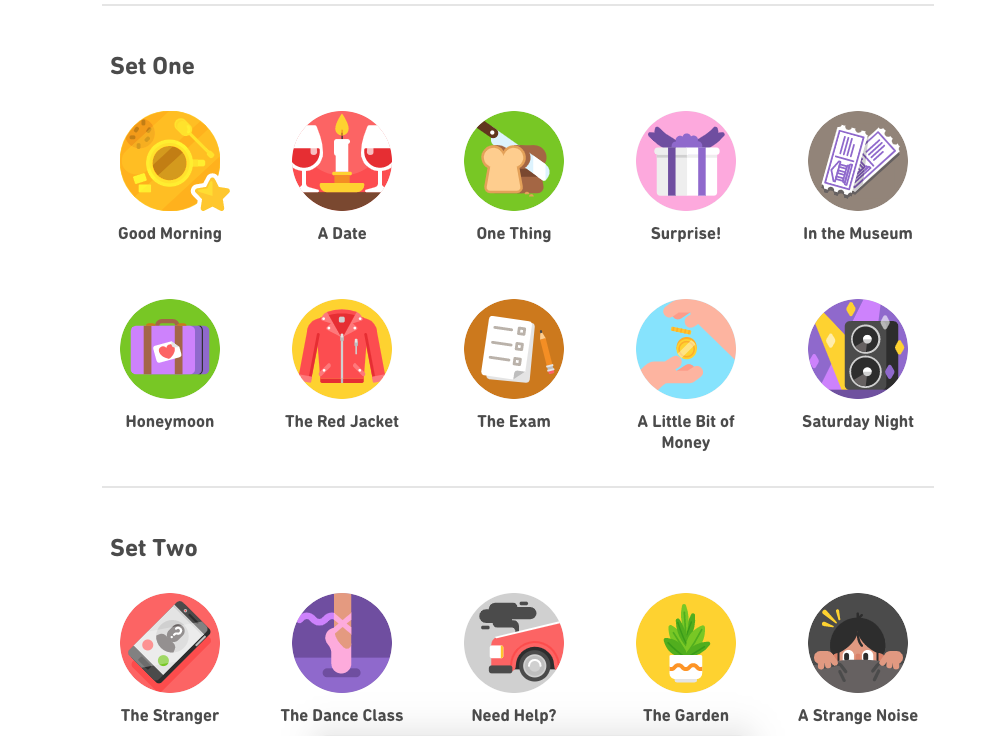Screen dimensions: 984x736
Task: Select the One Thing story
Action: click(514, 161)
